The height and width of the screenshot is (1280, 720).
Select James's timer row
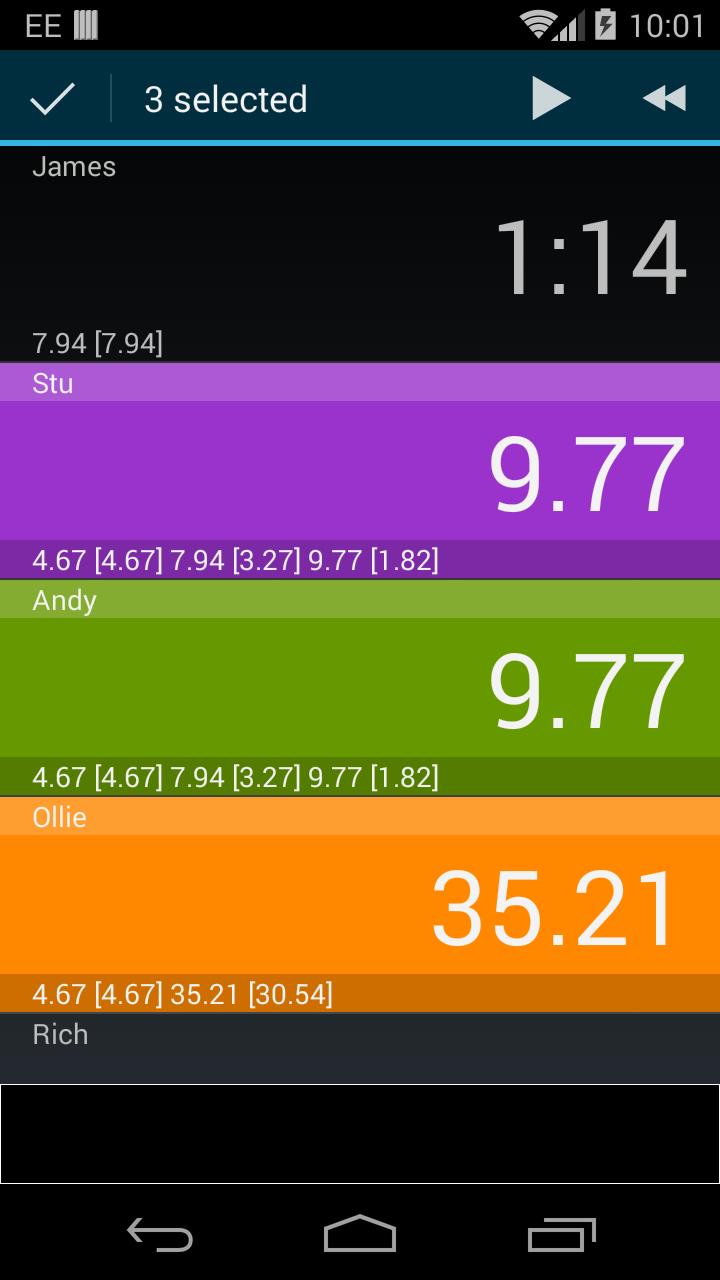tap(360, 255)
